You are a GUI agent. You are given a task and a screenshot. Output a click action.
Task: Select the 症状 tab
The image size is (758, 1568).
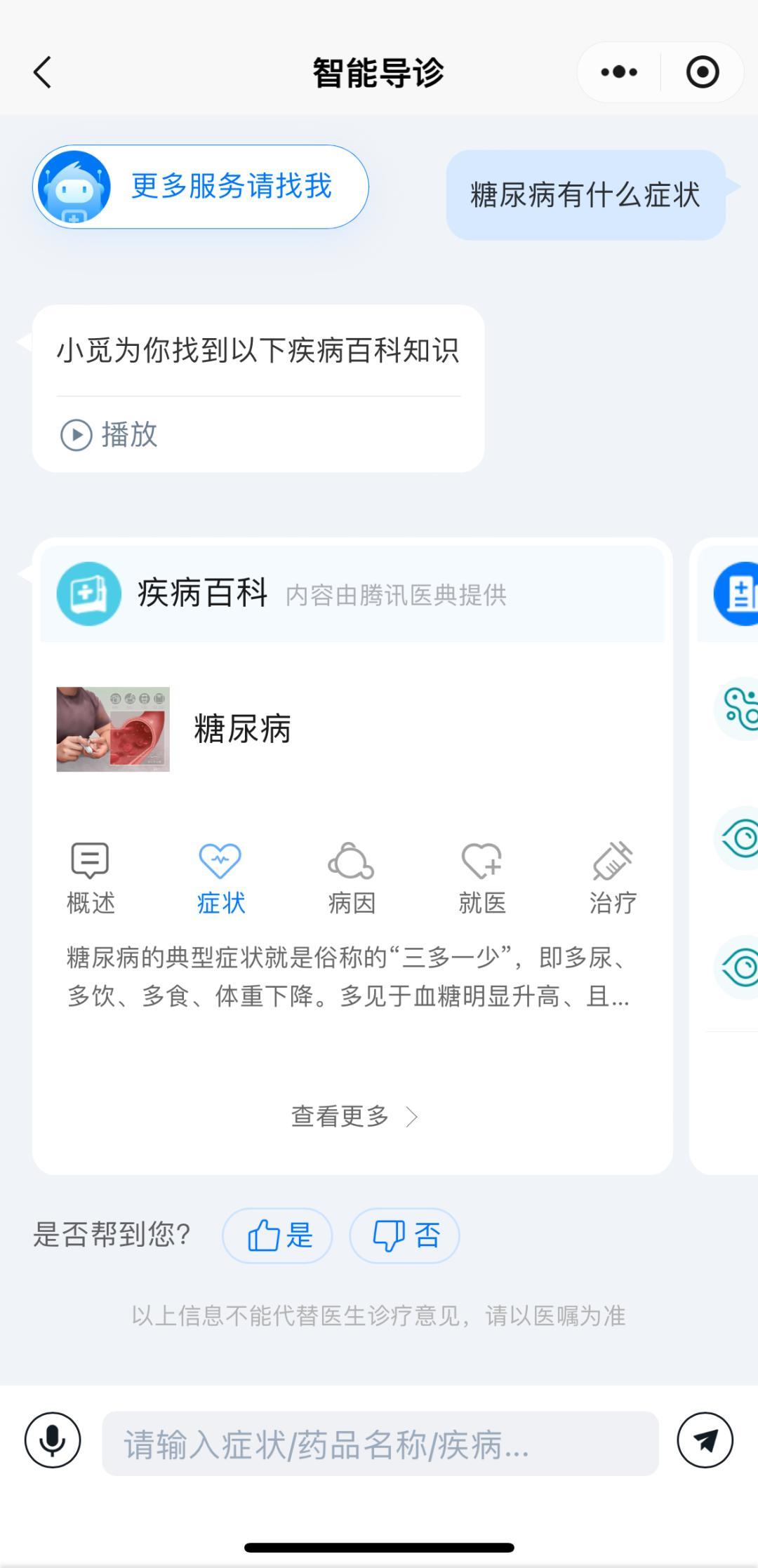[x=220, y=878]
